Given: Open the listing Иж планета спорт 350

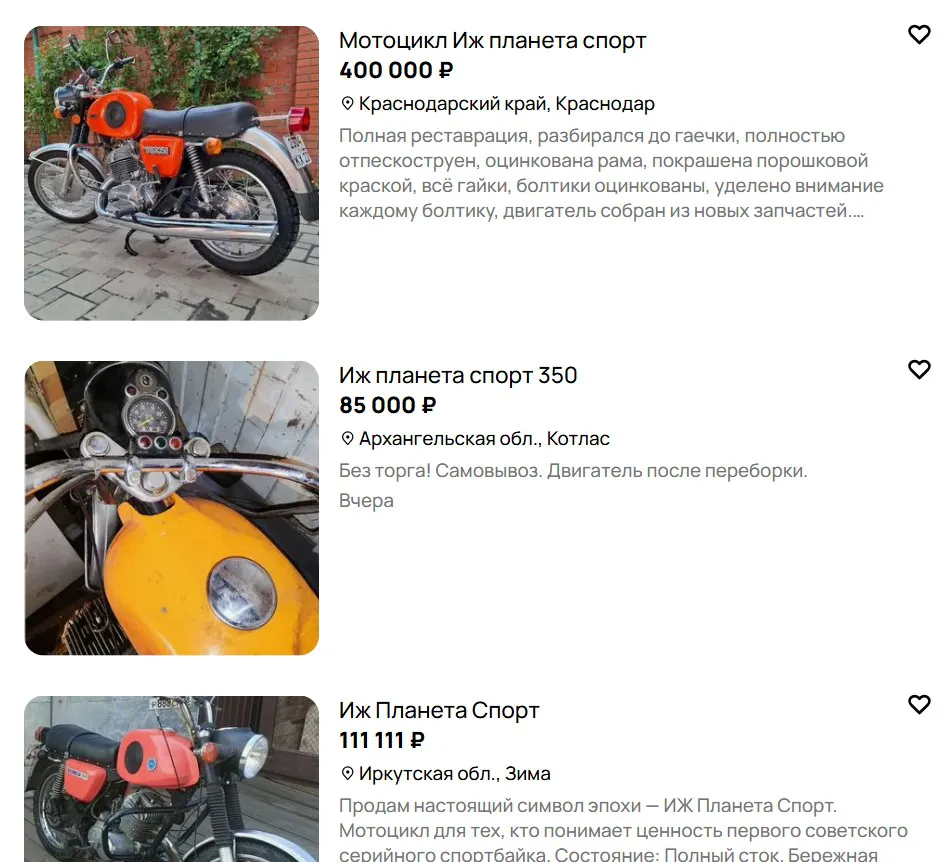Looking at the screenshot, I should point(458,376).
